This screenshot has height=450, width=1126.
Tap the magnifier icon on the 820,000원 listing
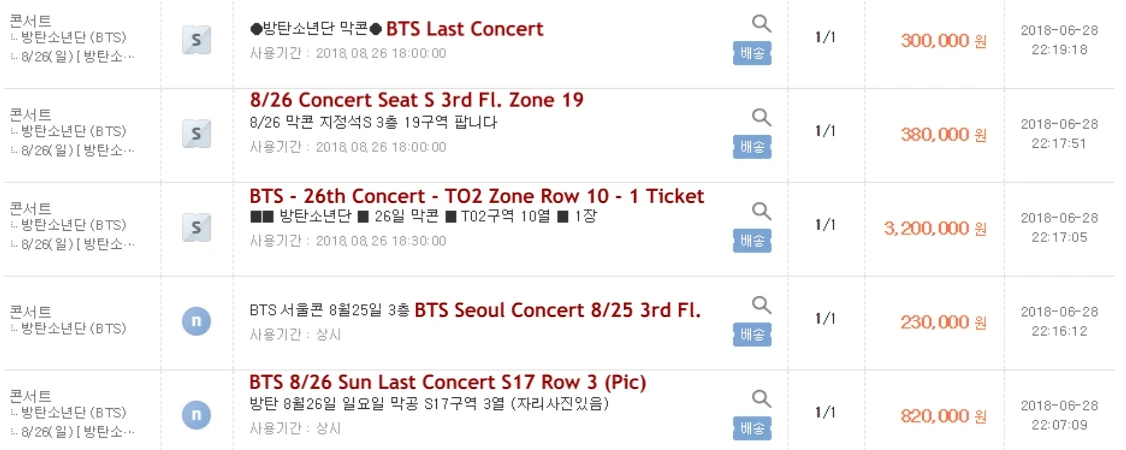pyautogui.click(x=761, y=399)
